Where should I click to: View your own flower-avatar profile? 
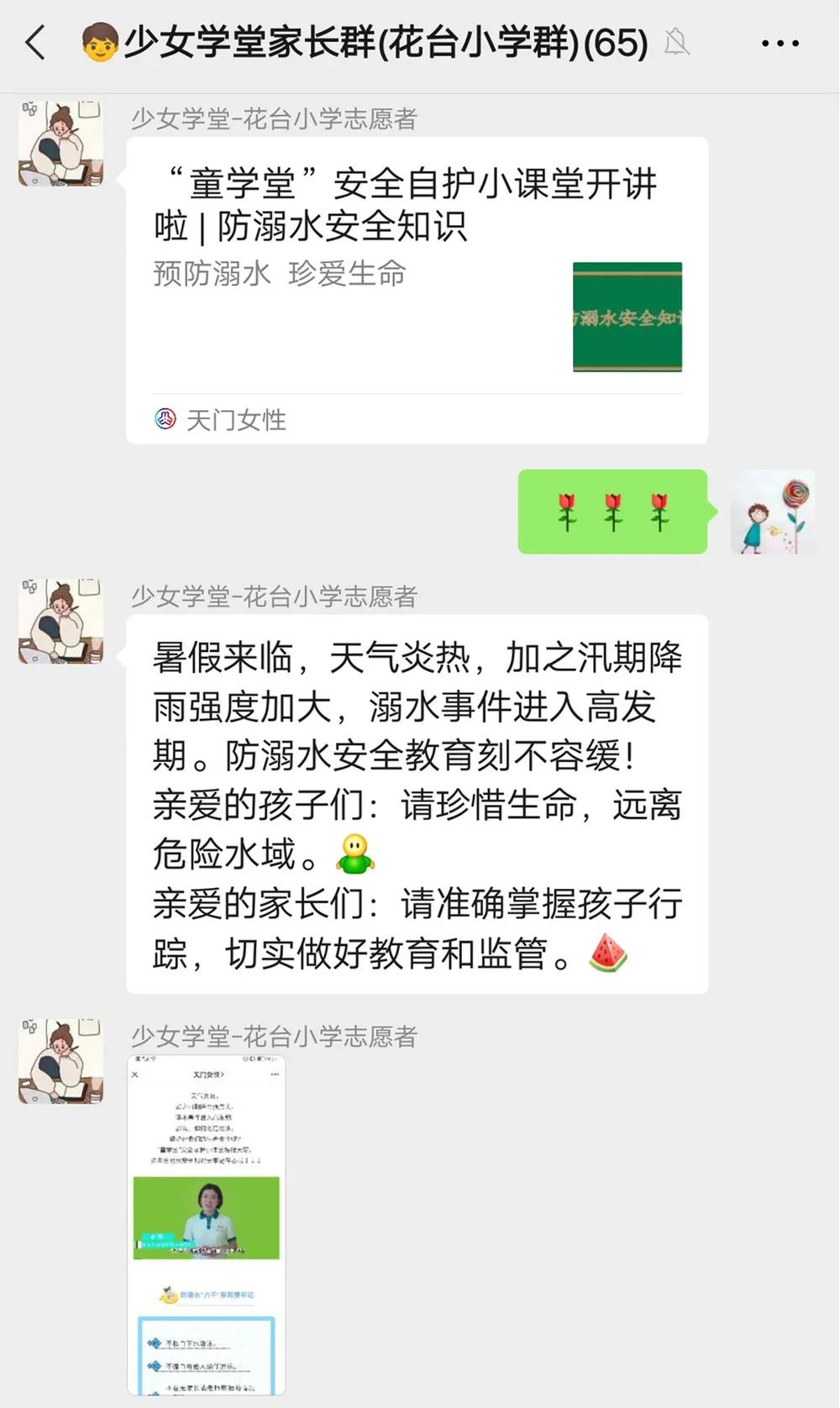773,512
